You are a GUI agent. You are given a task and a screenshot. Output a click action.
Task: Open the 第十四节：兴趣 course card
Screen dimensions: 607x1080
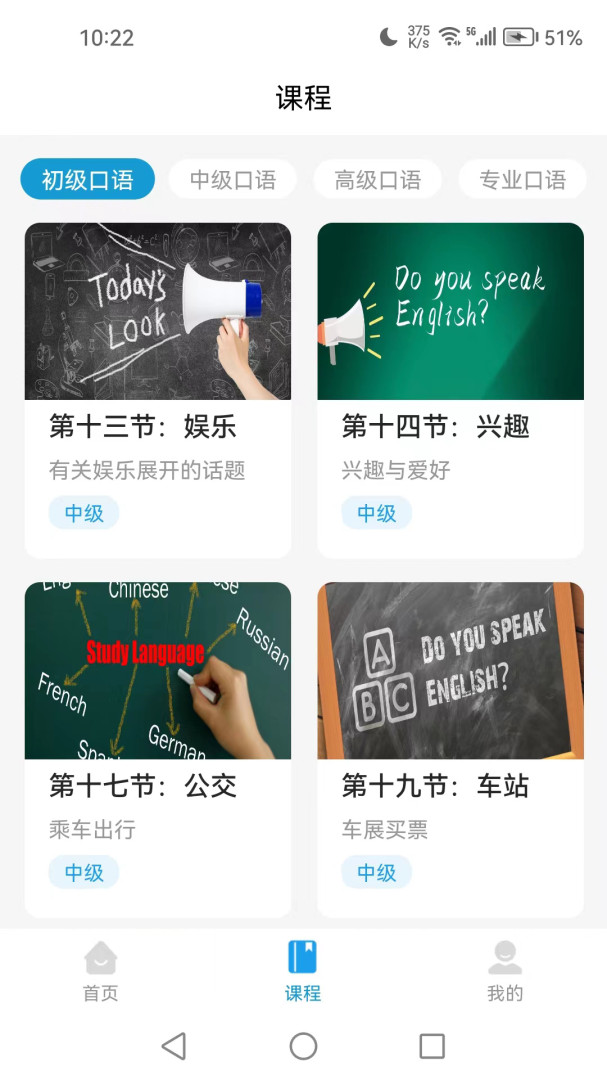coord(450,389)
